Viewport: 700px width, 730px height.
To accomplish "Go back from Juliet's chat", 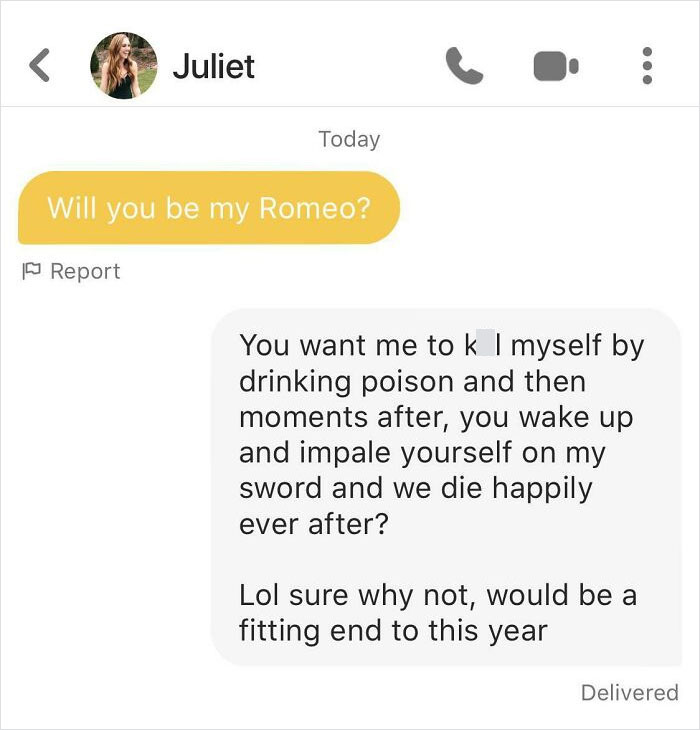I will tap(38, 66).
